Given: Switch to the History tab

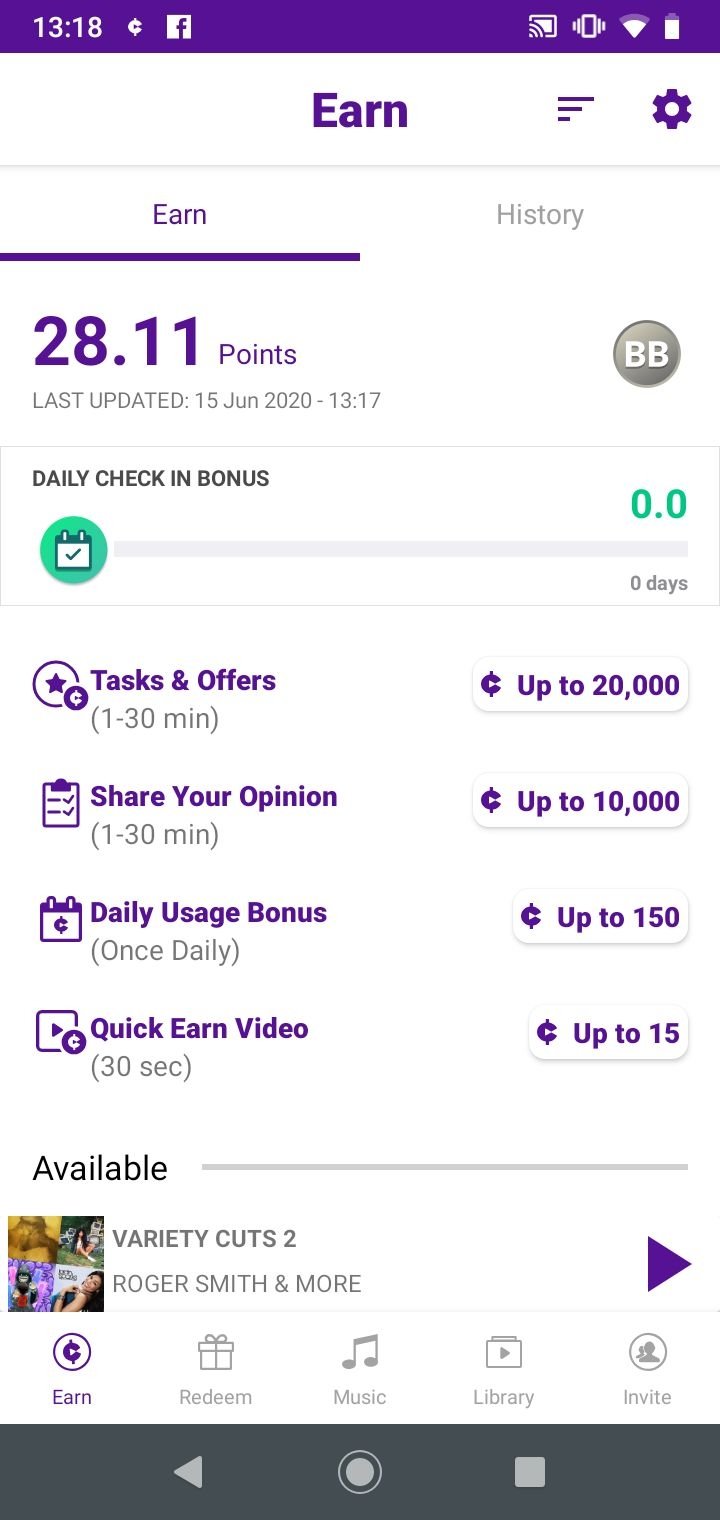Looking at the screenshot, I should tap(539, 215).
